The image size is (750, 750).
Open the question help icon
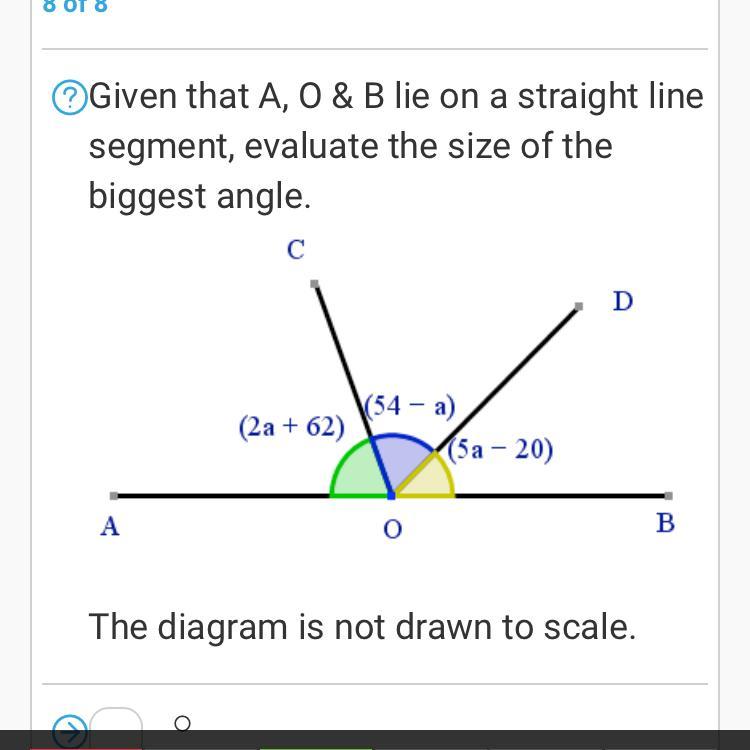click(68, 98)
